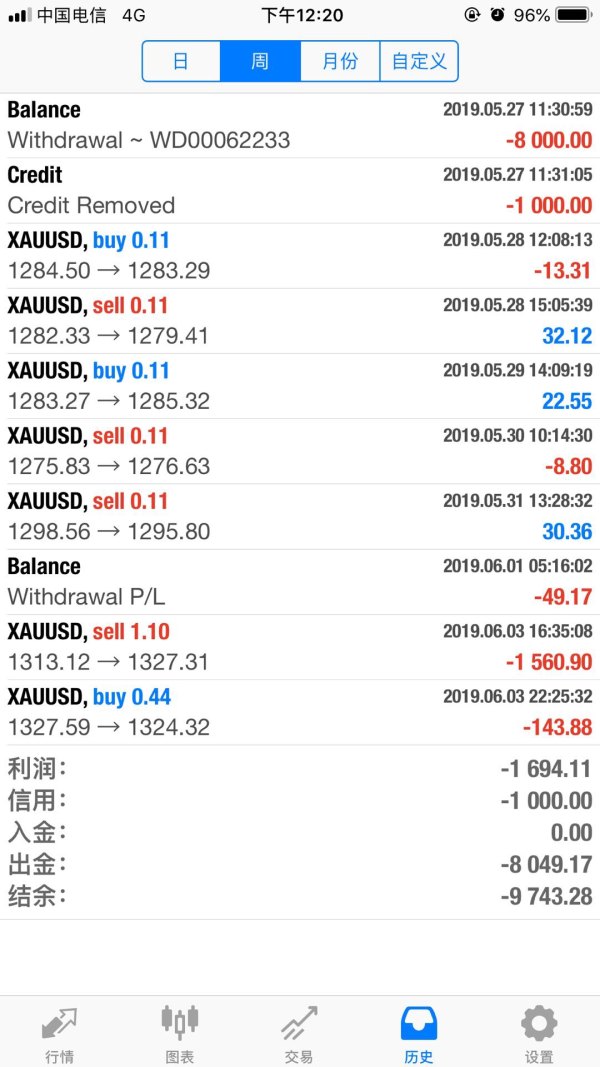View details of XAUUSD buy 0.44 trade

(x=300, y=712)
